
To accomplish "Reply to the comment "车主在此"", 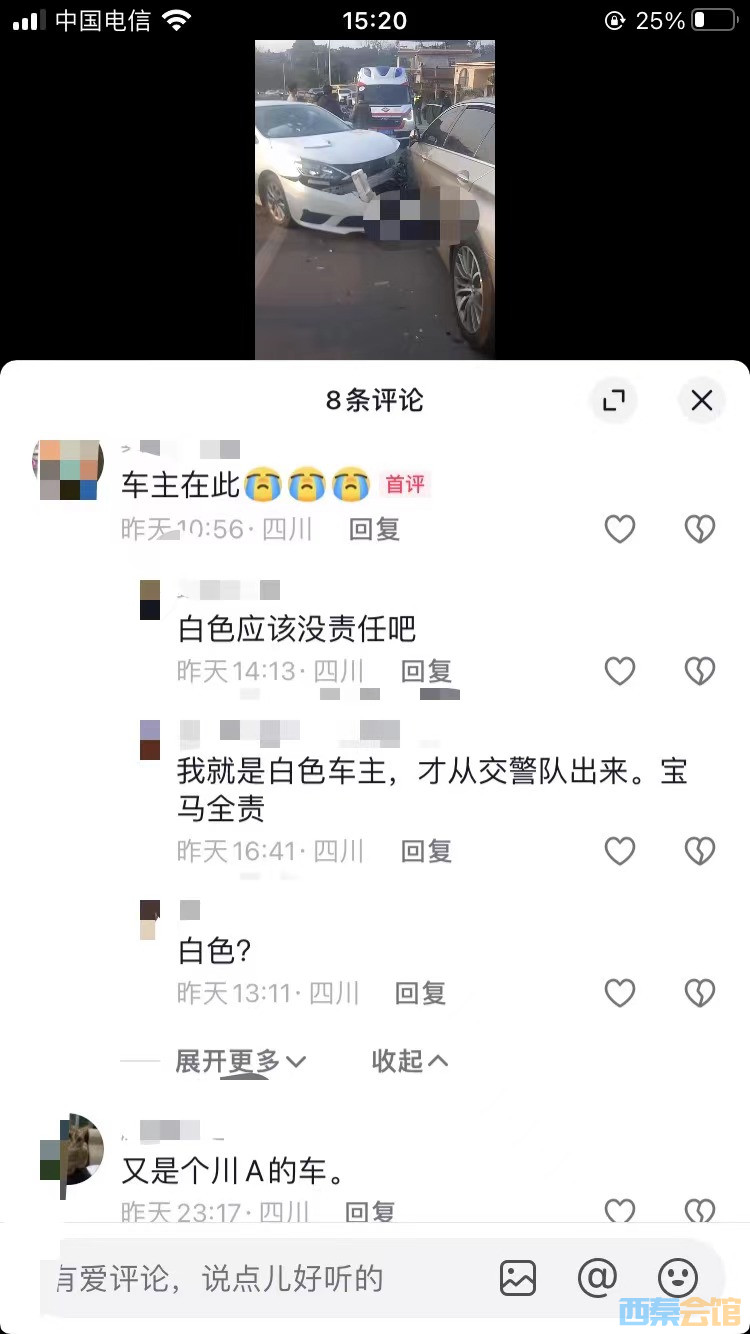I will coord(375,529).
